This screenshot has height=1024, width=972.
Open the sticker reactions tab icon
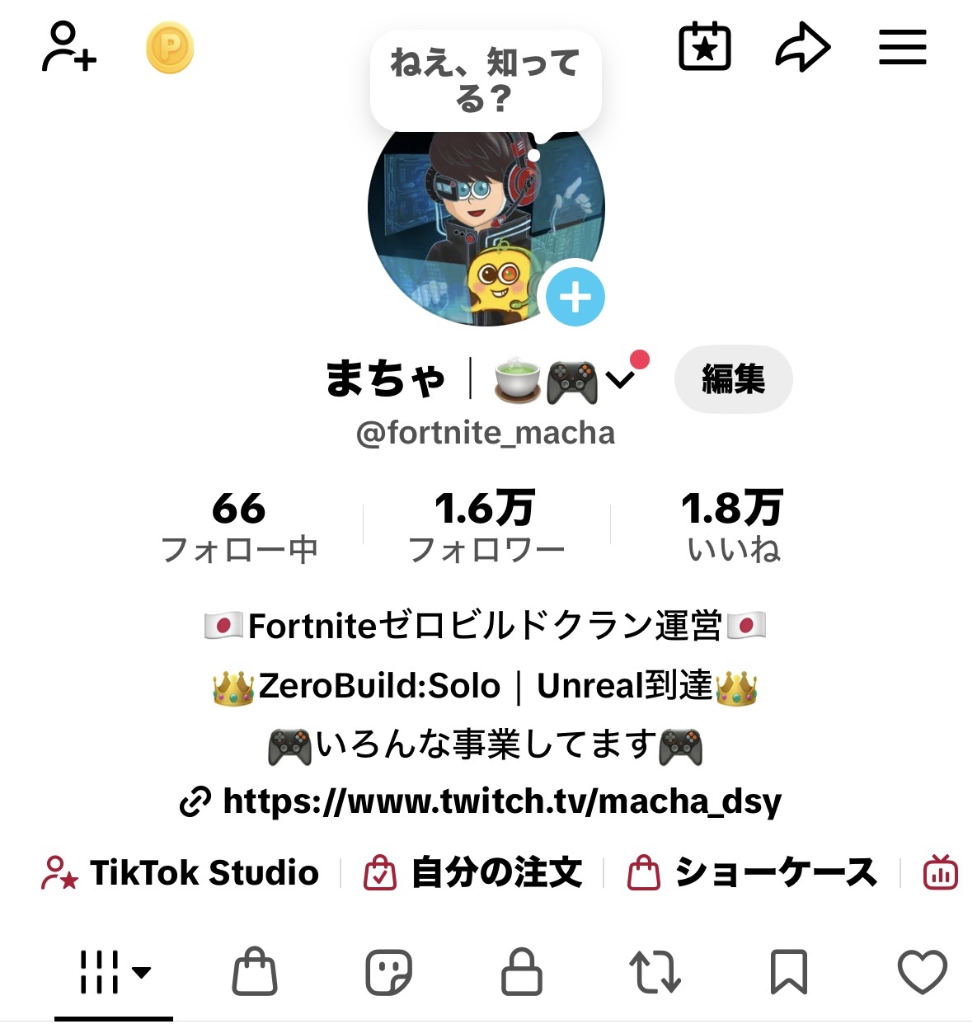click(x=388, y=968)
